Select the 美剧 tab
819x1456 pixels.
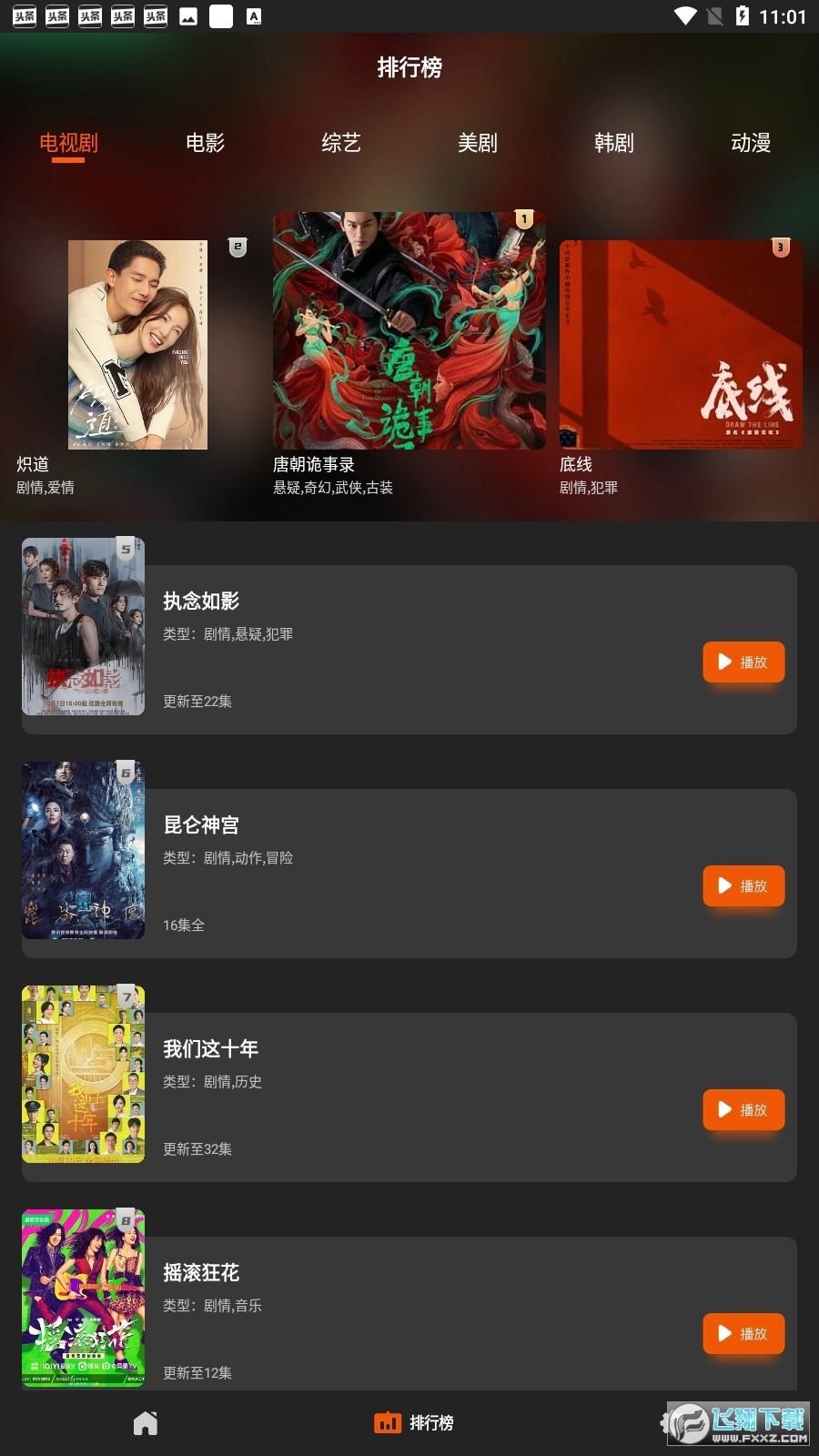coord(477,143)
